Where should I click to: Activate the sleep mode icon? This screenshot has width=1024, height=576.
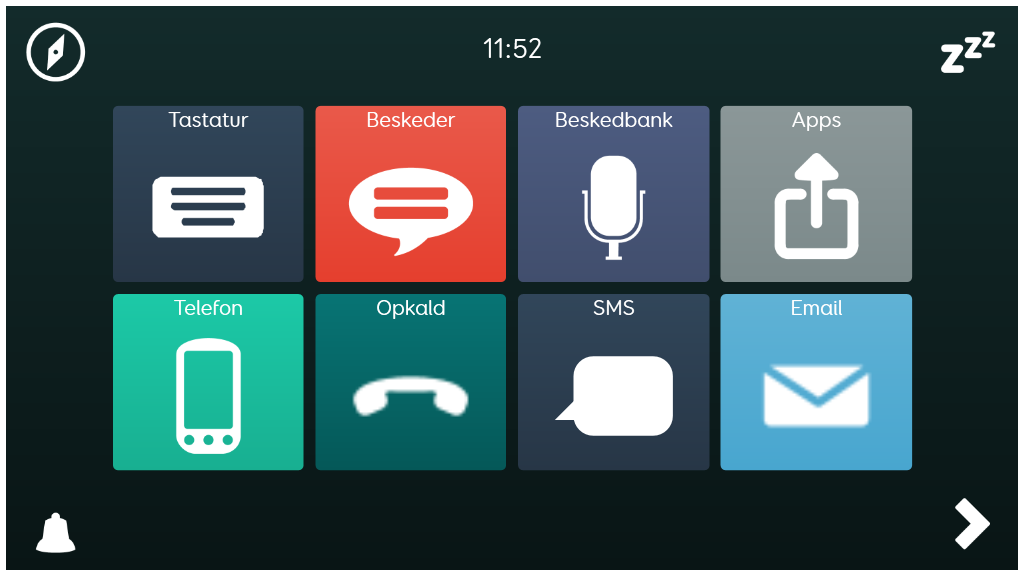coord(967,53)
